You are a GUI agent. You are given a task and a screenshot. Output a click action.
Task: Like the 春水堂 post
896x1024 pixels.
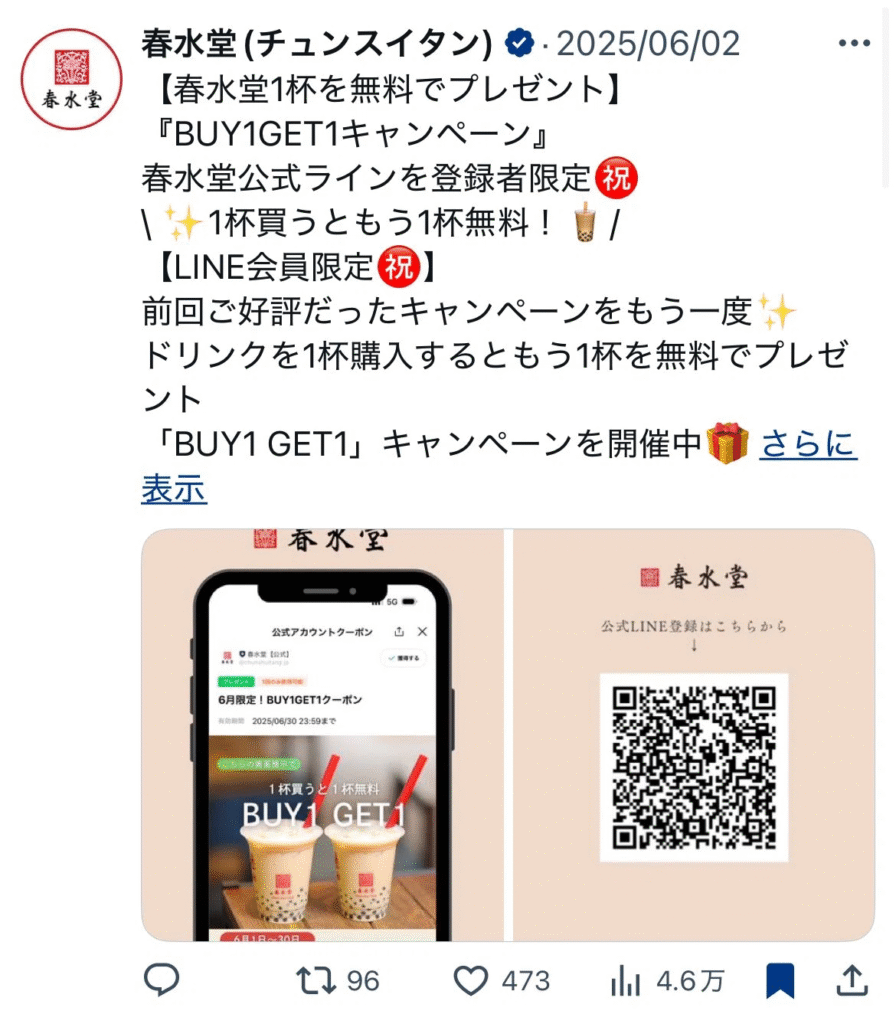(472, 980)
